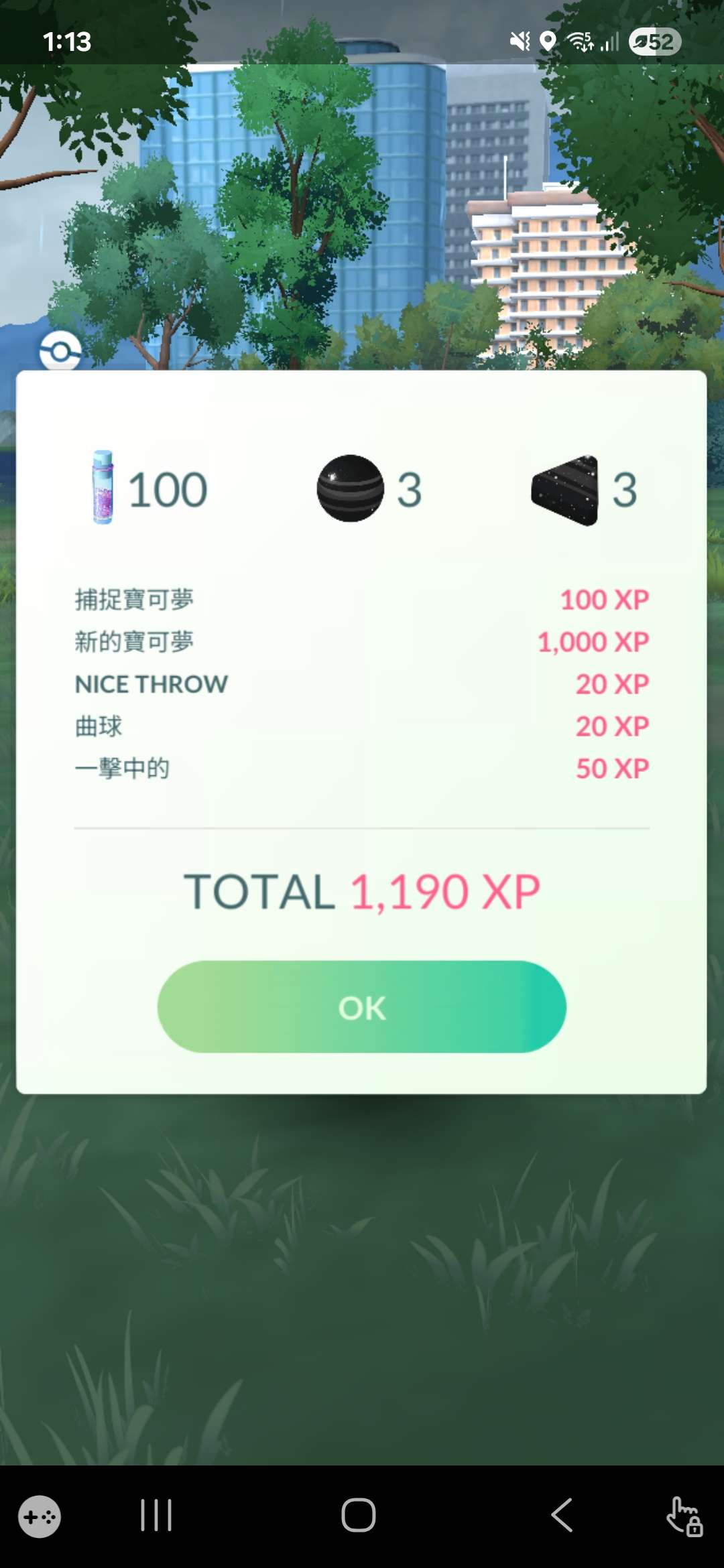724x1568 pixels.
Task: Open recent apps from the navigation bar
Action: point(156,1515)
